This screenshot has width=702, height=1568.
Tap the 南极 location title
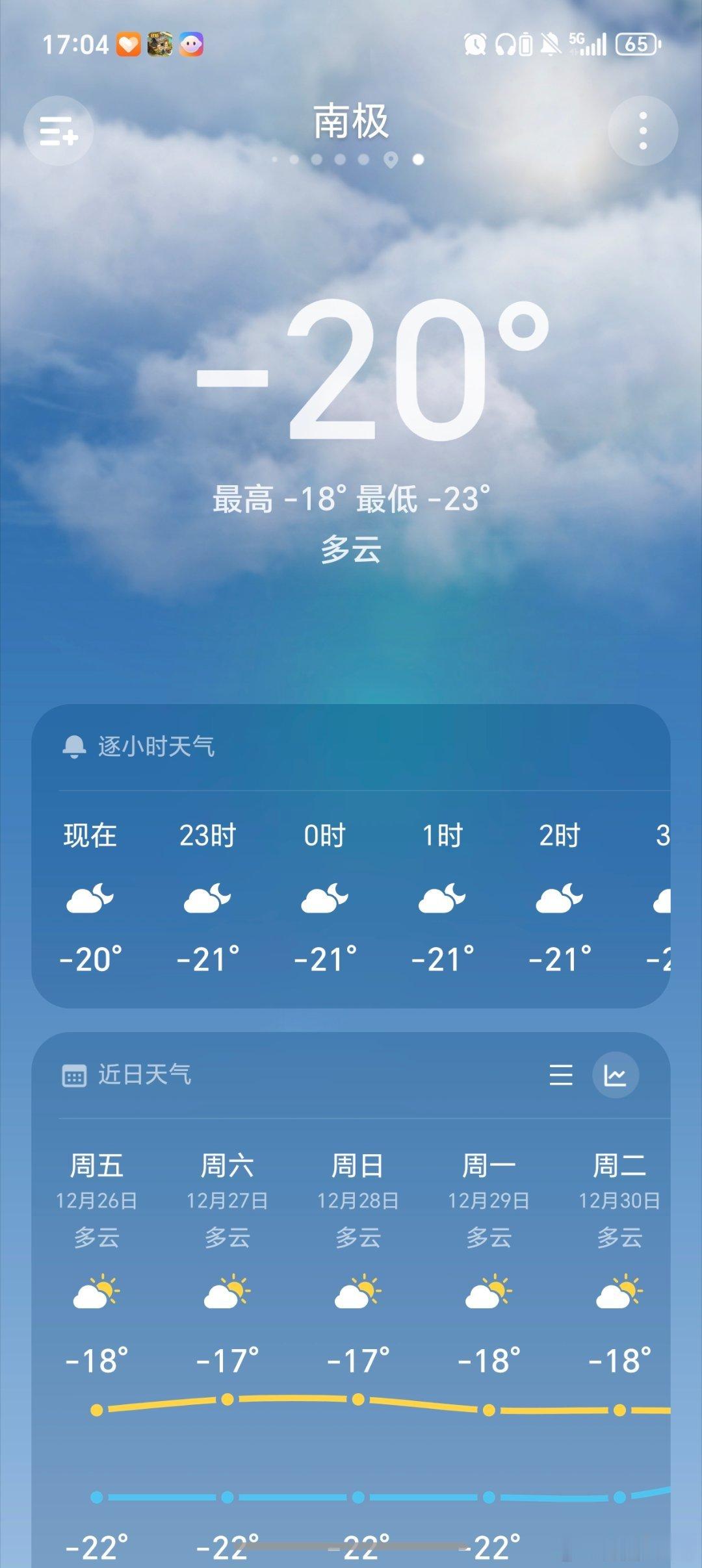point(348,125)
